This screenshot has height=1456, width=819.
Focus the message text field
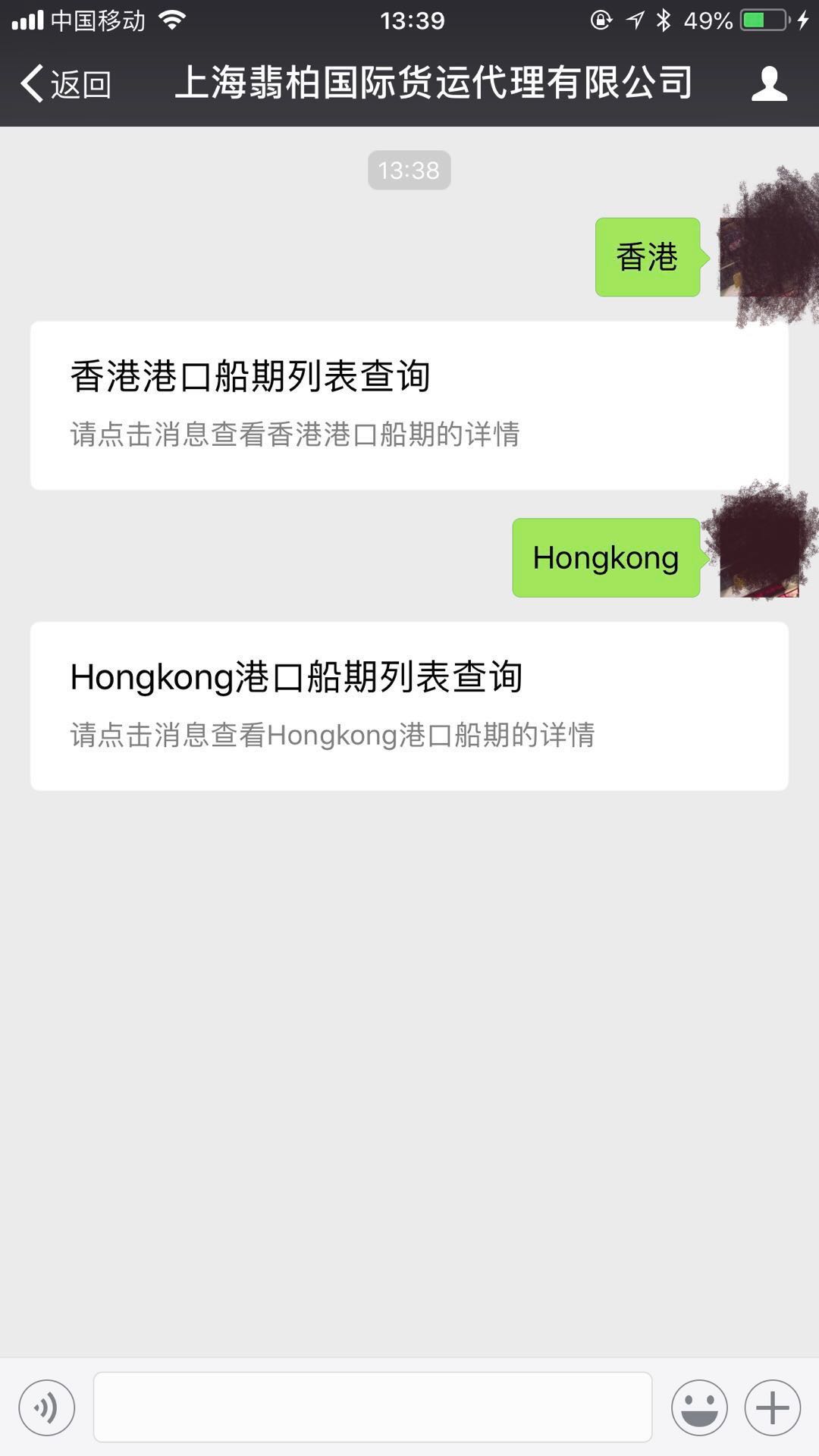[372, 1407]
